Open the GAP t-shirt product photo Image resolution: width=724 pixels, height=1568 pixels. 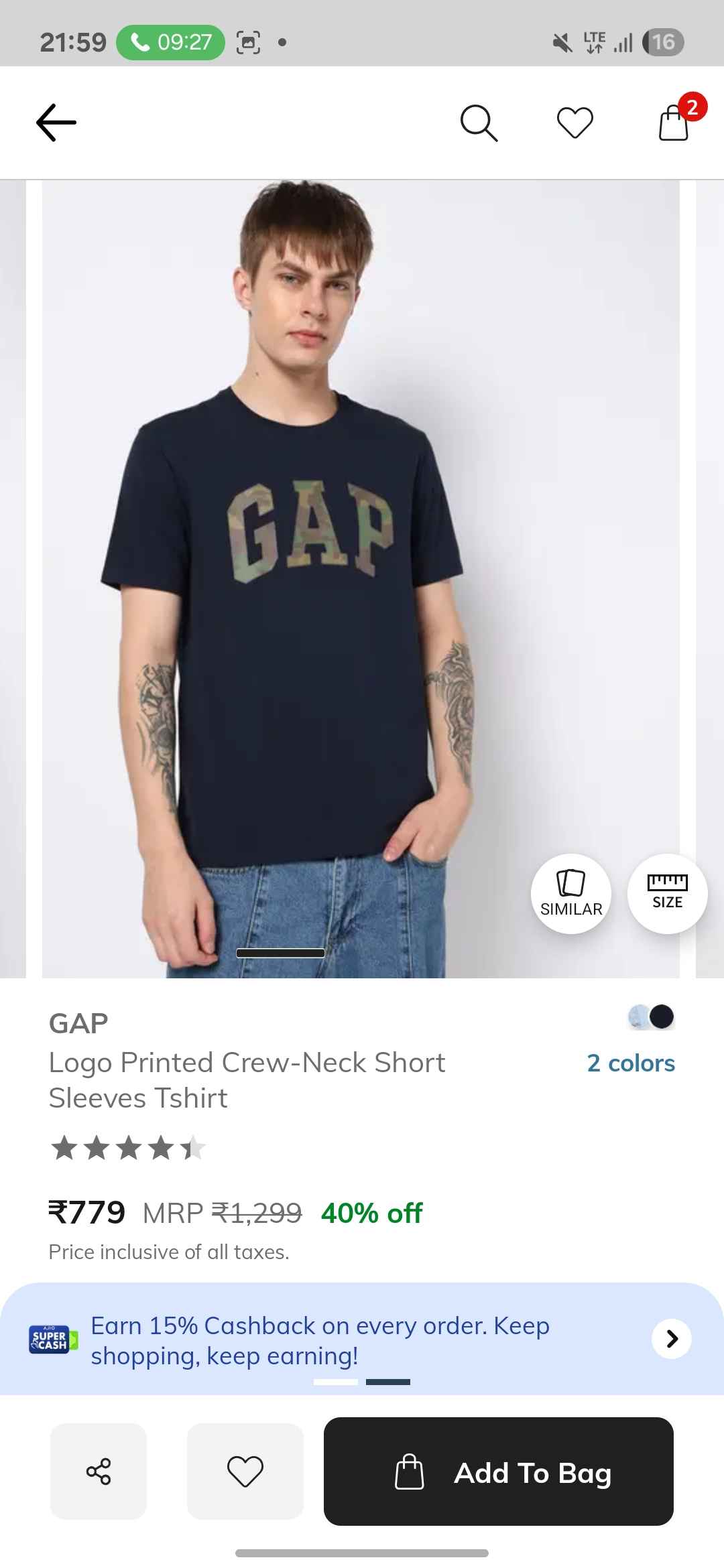pos(361,580)
